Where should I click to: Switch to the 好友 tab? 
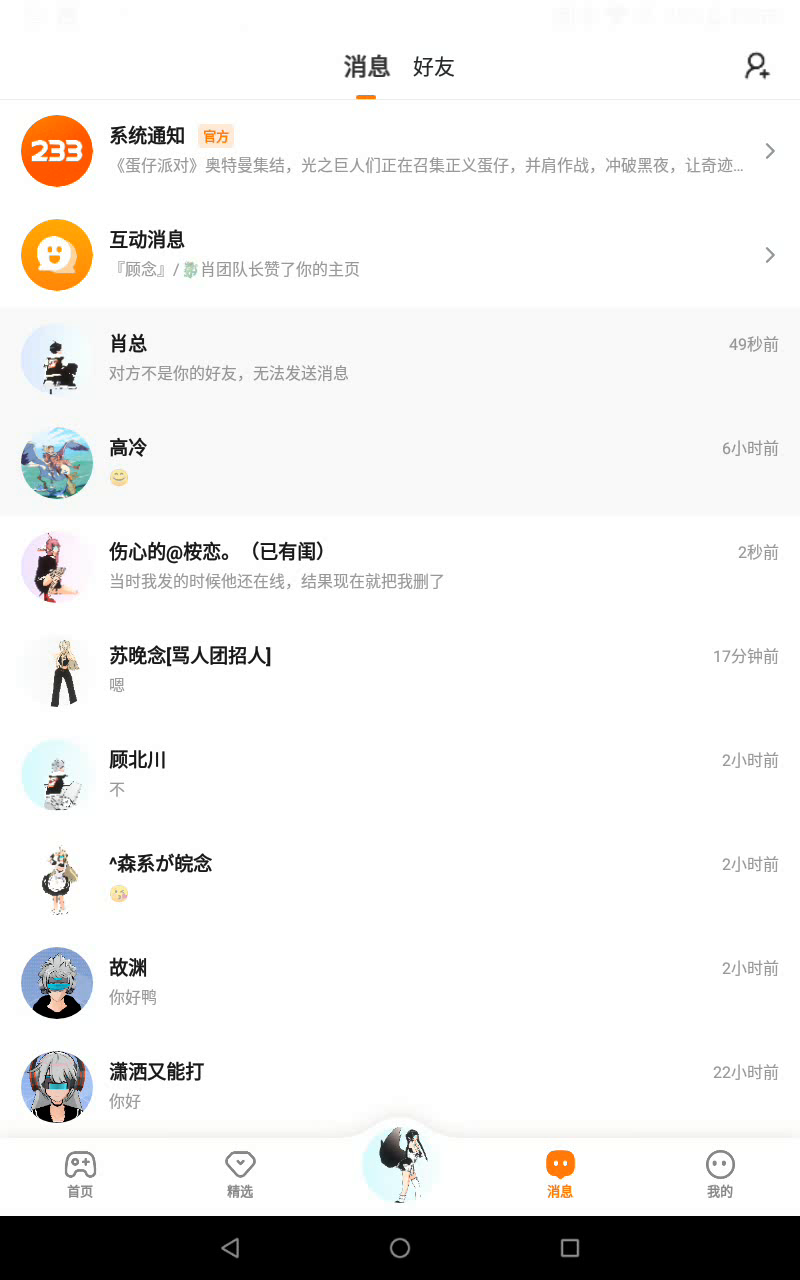click(x=433, y=67)
